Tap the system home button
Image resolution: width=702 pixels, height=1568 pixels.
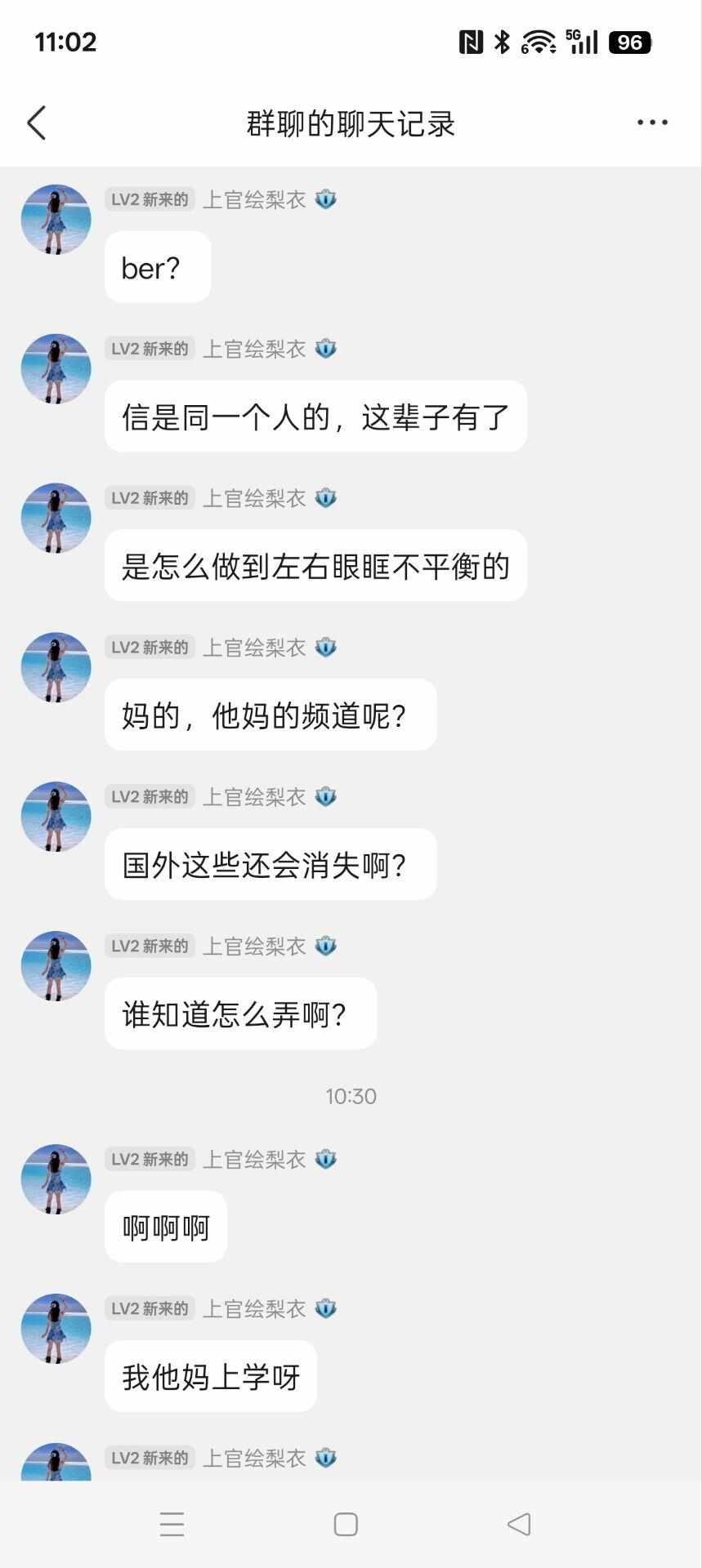tap(346, 1524)
